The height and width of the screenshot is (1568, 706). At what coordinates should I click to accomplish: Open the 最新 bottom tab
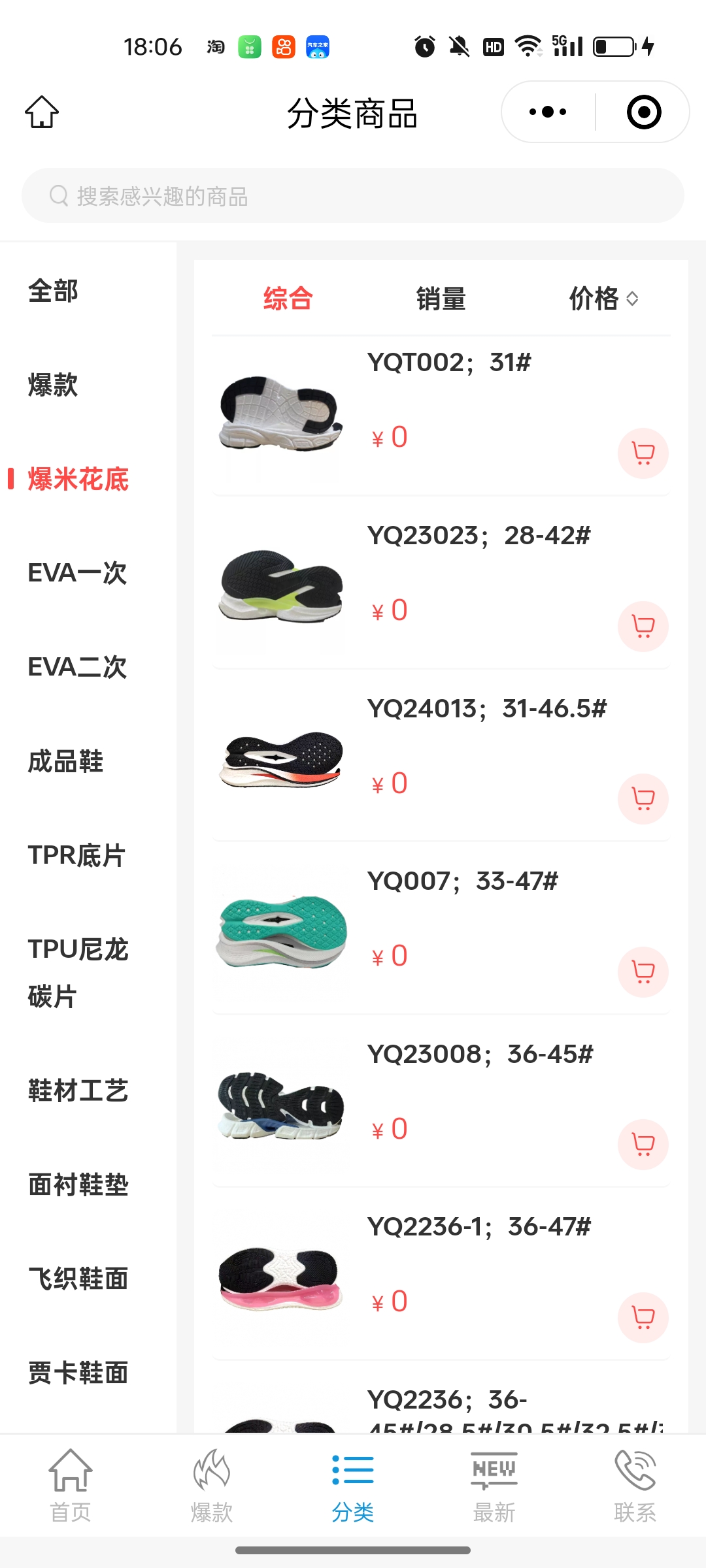[x=494, y=1482]
